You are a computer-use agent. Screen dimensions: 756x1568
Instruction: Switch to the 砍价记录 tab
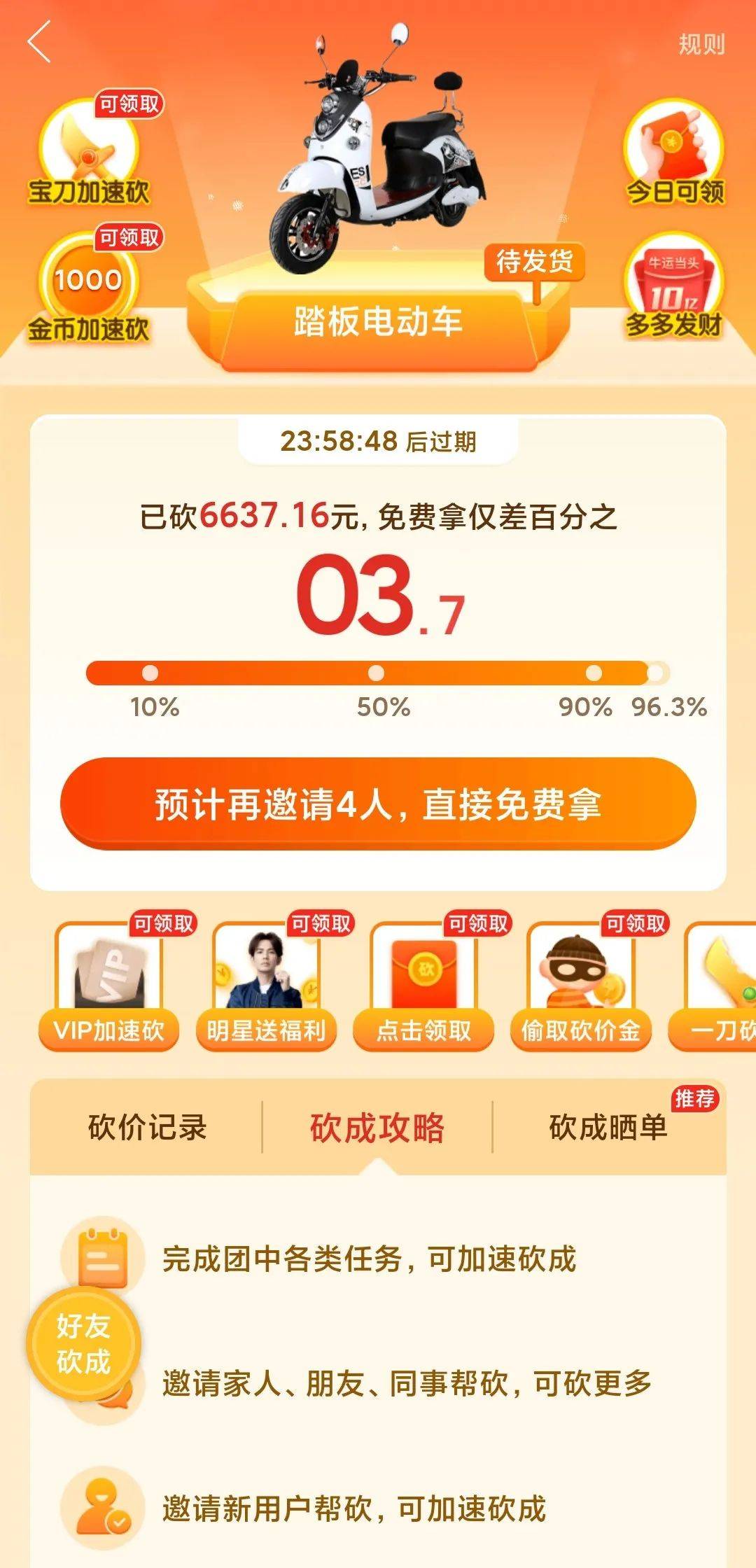pos(147,1127)
